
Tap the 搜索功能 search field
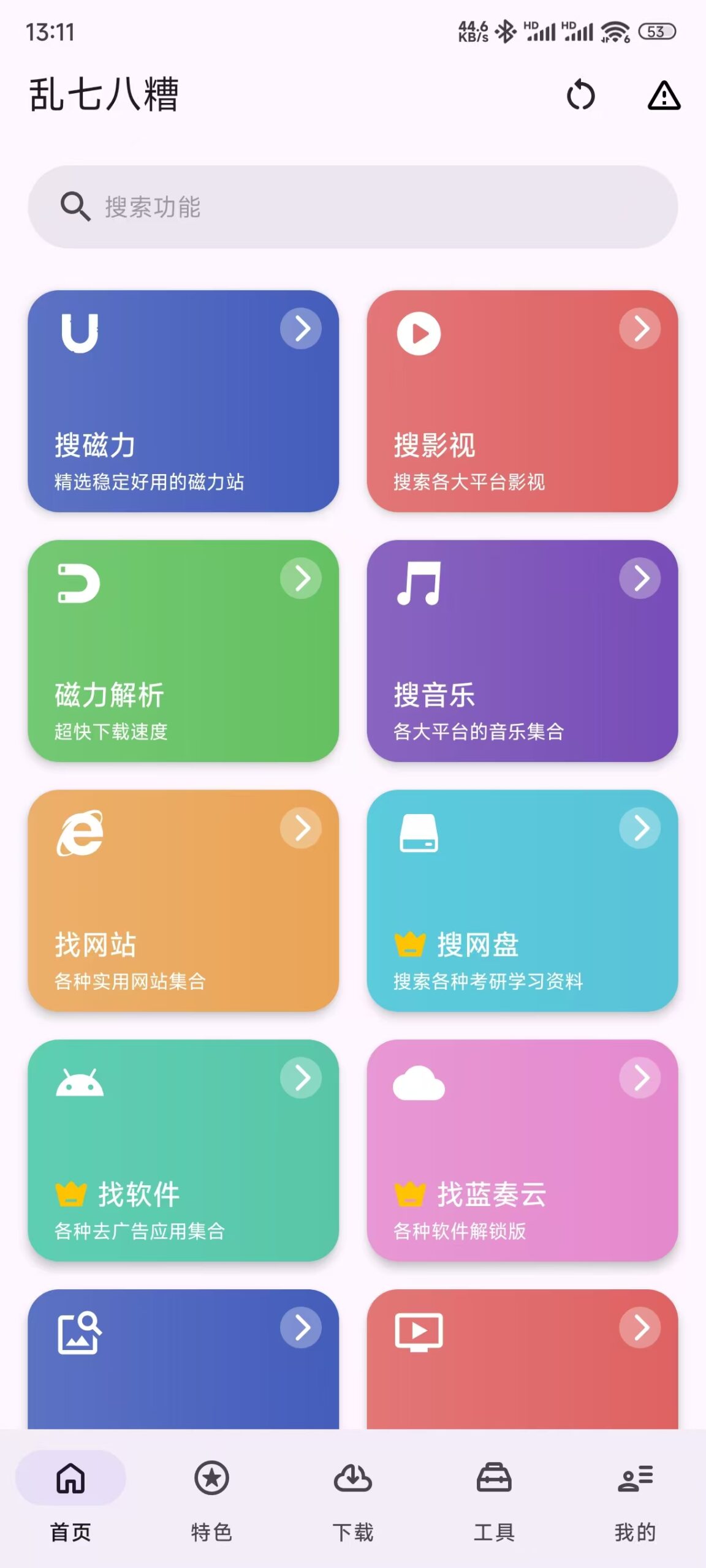tap(353, 207)
